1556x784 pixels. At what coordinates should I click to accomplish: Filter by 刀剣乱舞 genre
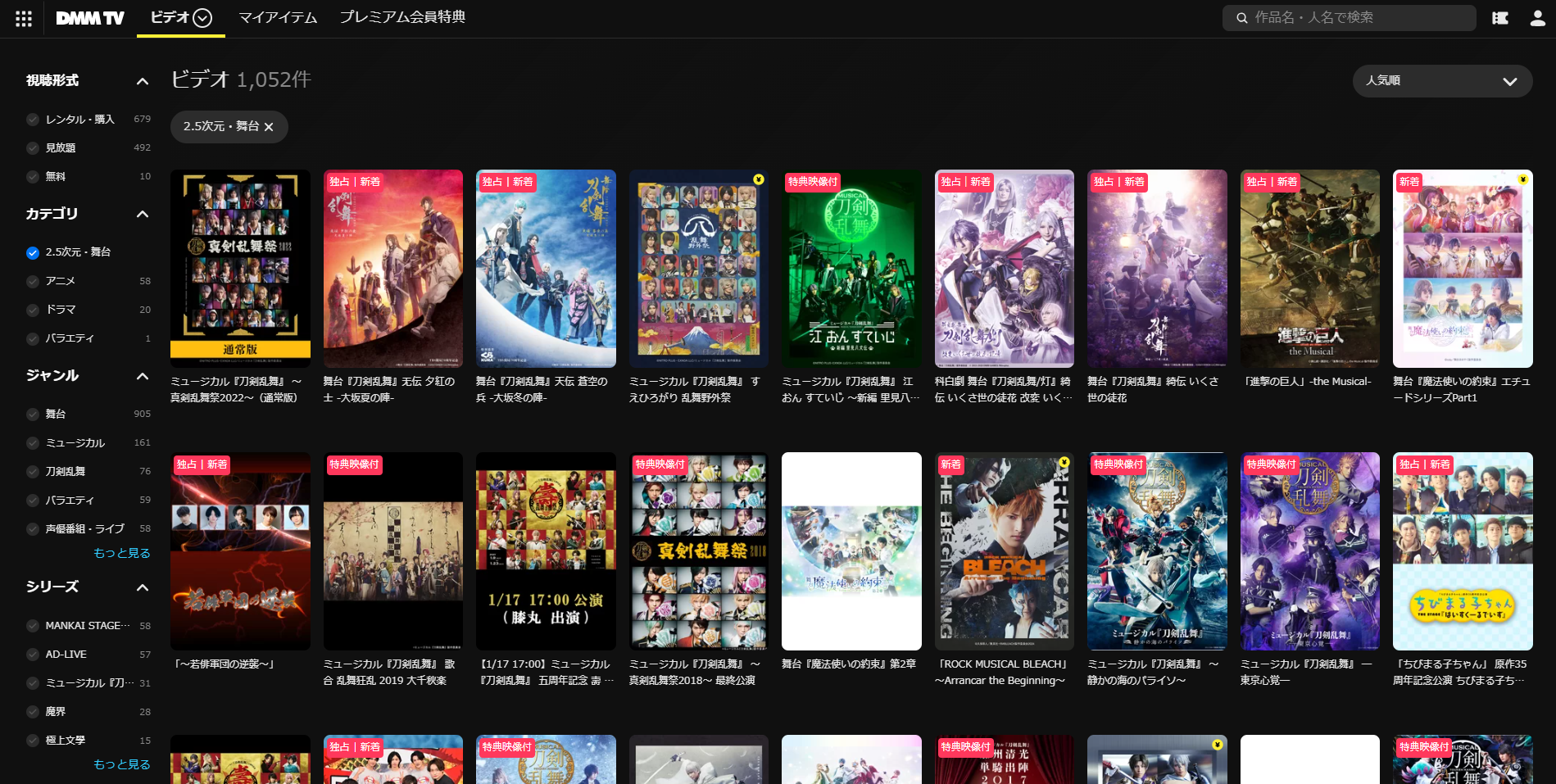tap(33, 472)
